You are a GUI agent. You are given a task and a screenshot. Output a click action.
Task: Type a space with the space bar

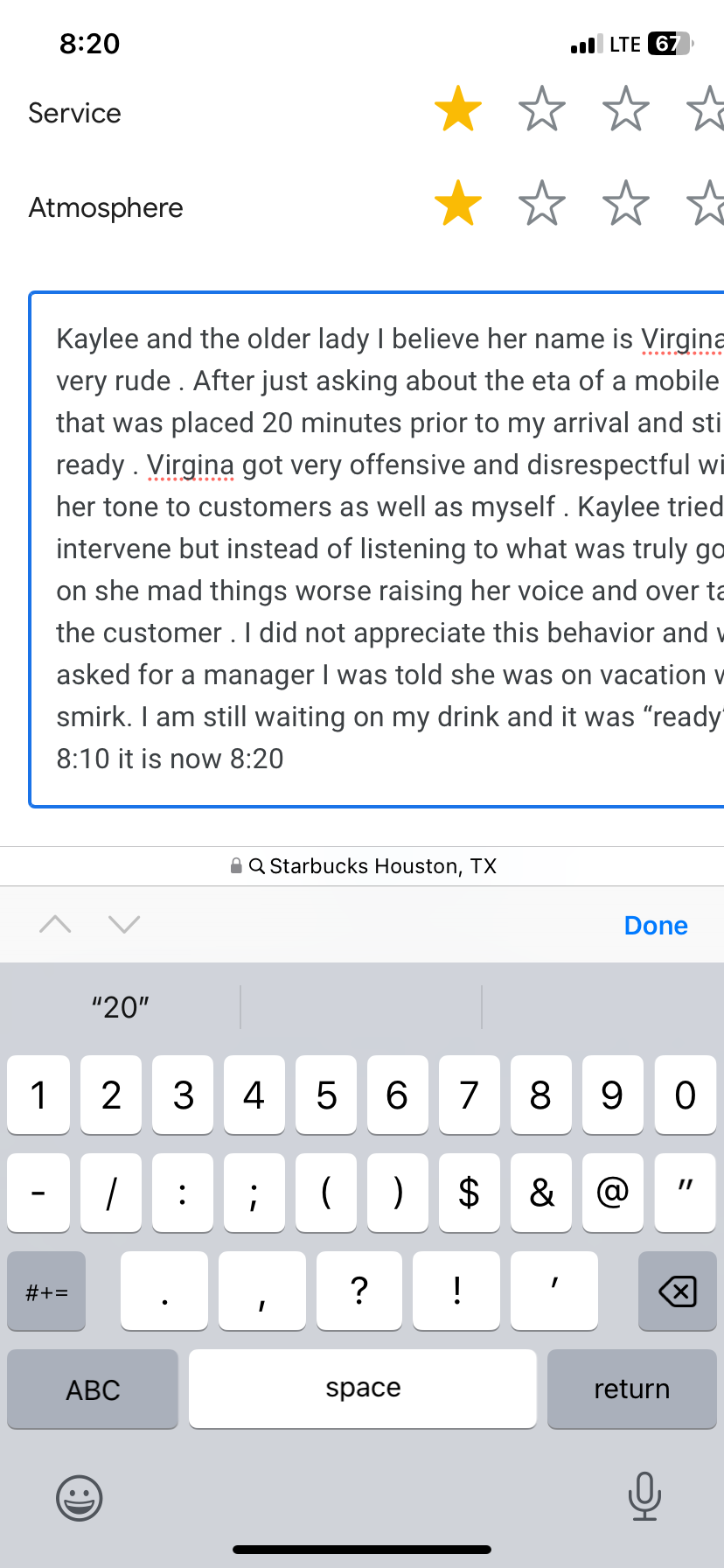point(363,1389)
